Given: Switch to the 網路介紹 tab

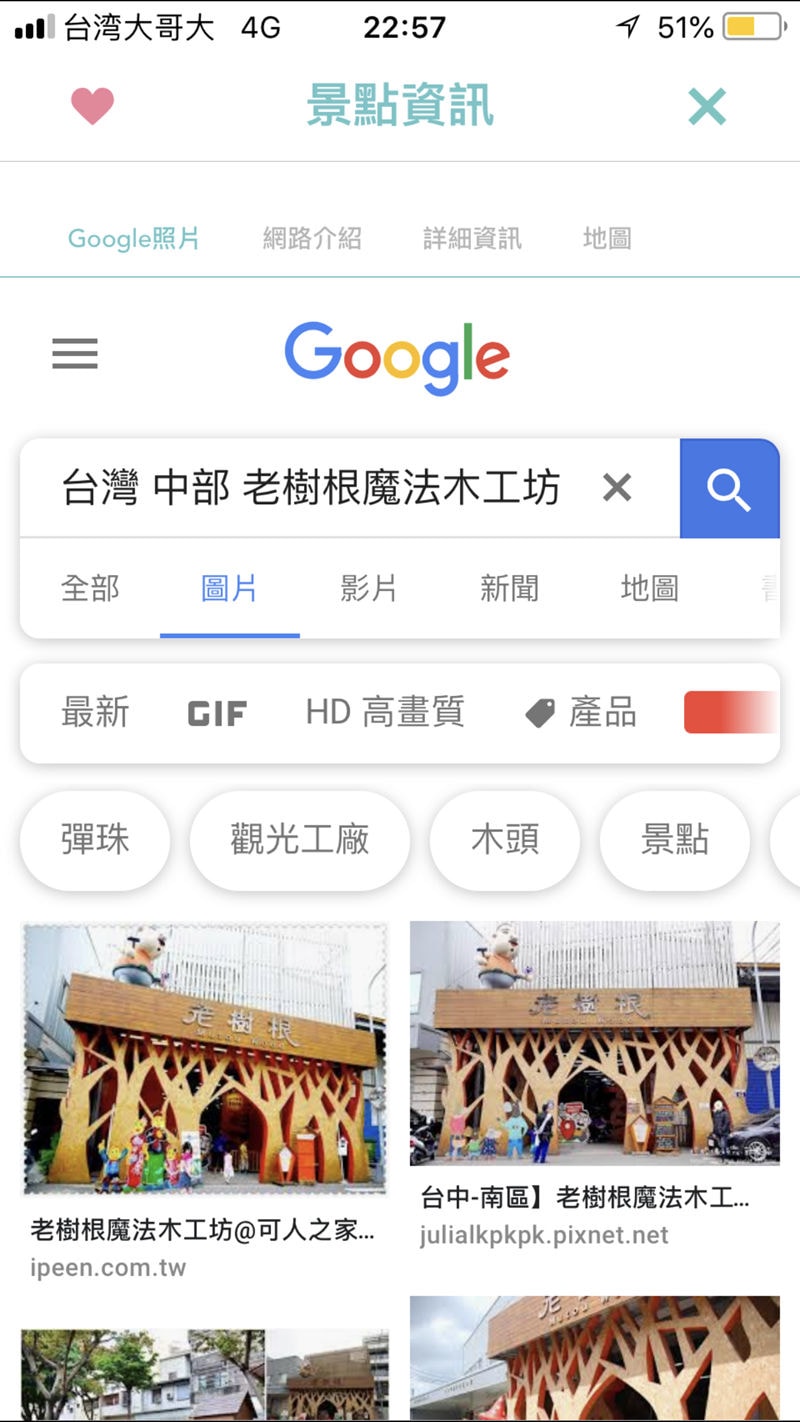Looking at the screenshot, I should (312, 239).
